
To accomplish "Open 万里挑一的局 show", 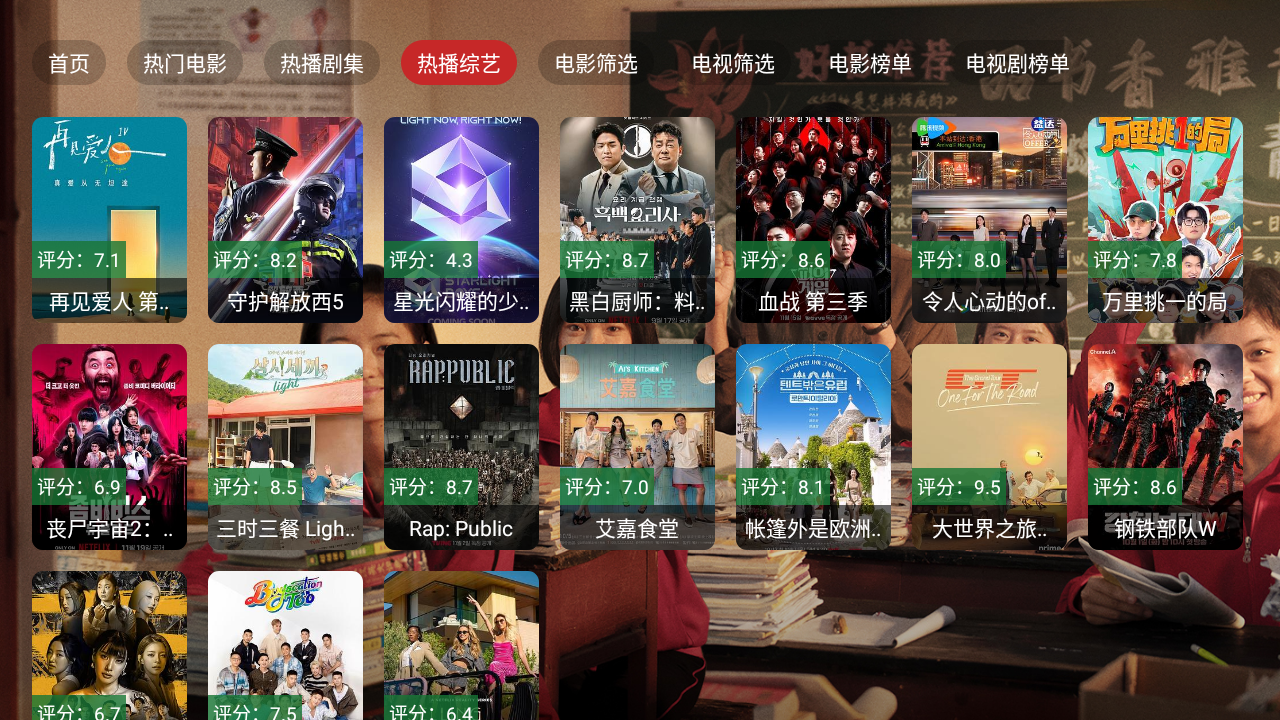I will 1165,220.
